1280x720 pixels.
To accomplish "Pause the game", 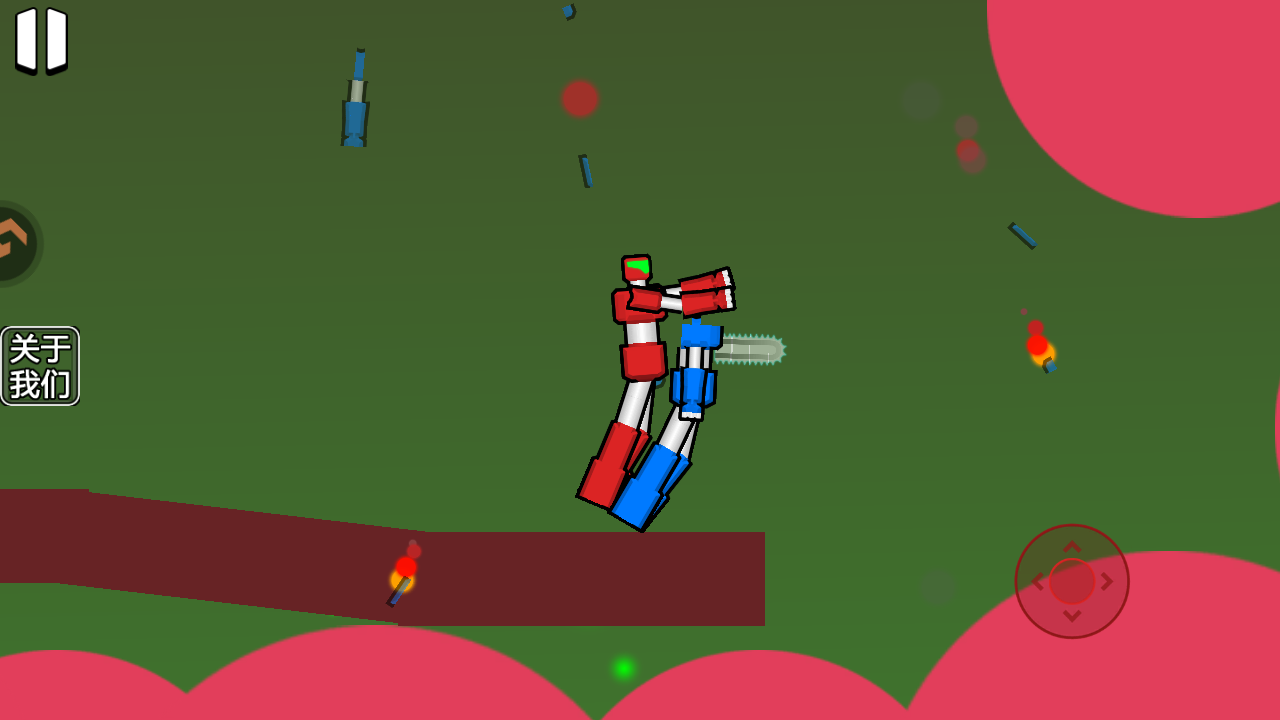I will coord(41,40).
